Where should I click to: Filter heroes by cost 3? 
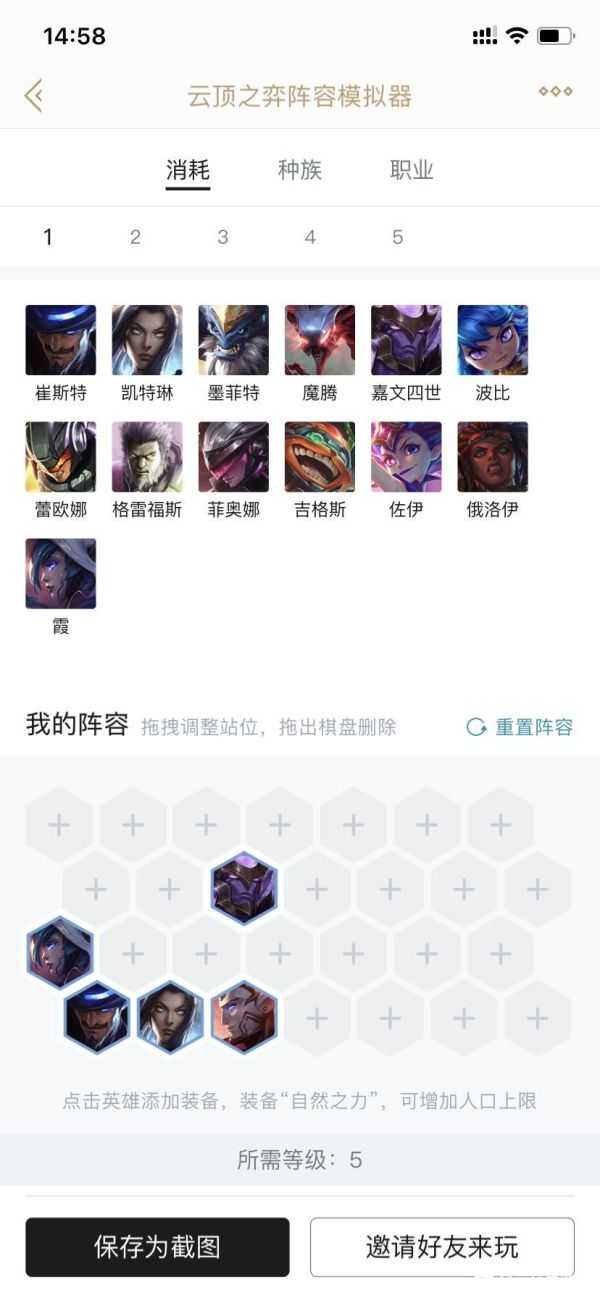coord(222,237)
